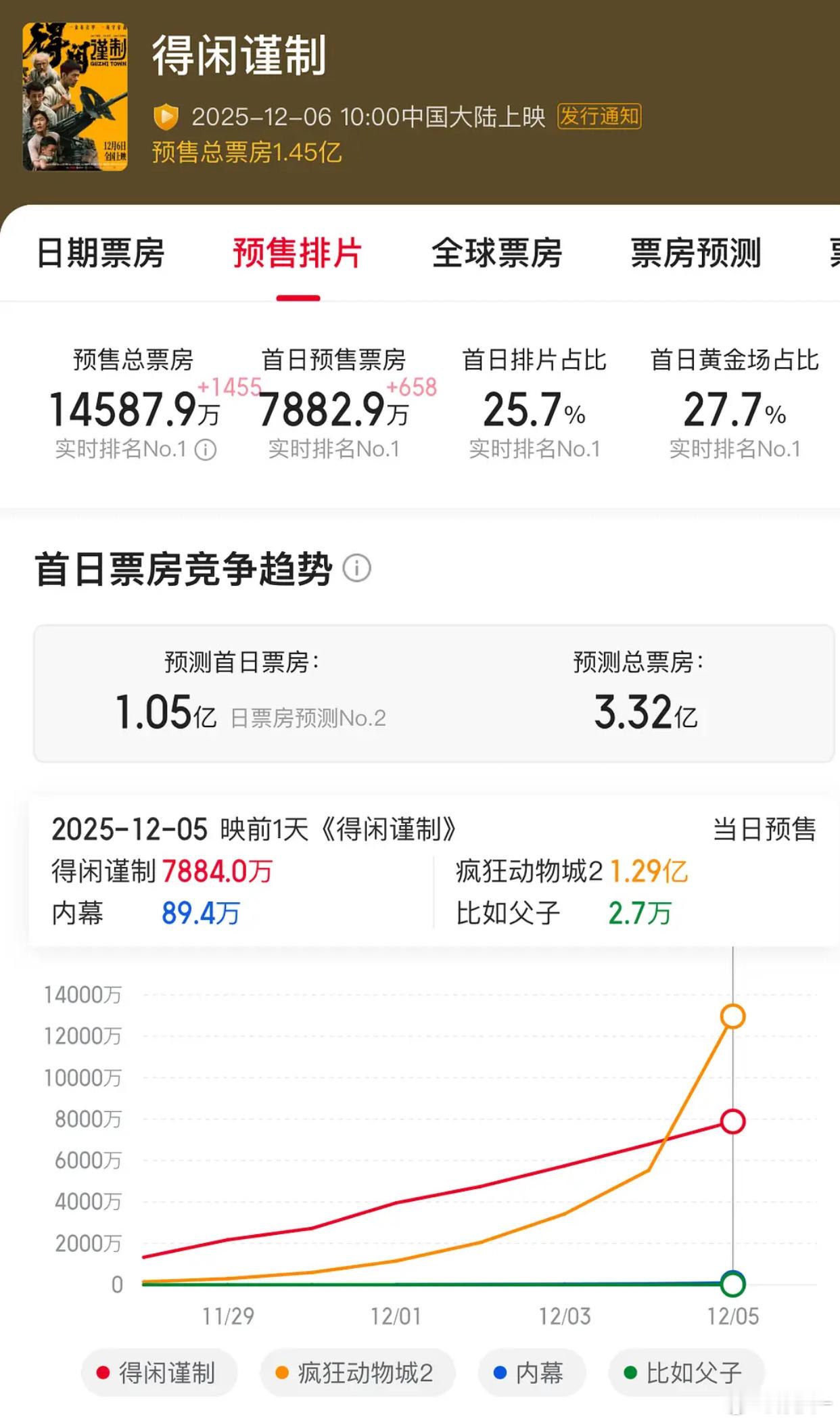This screenshot has height=1423, width=840.
Task: Tap the 首日黄金场占比 27.7% stat card
Action: tap(737, 406)
